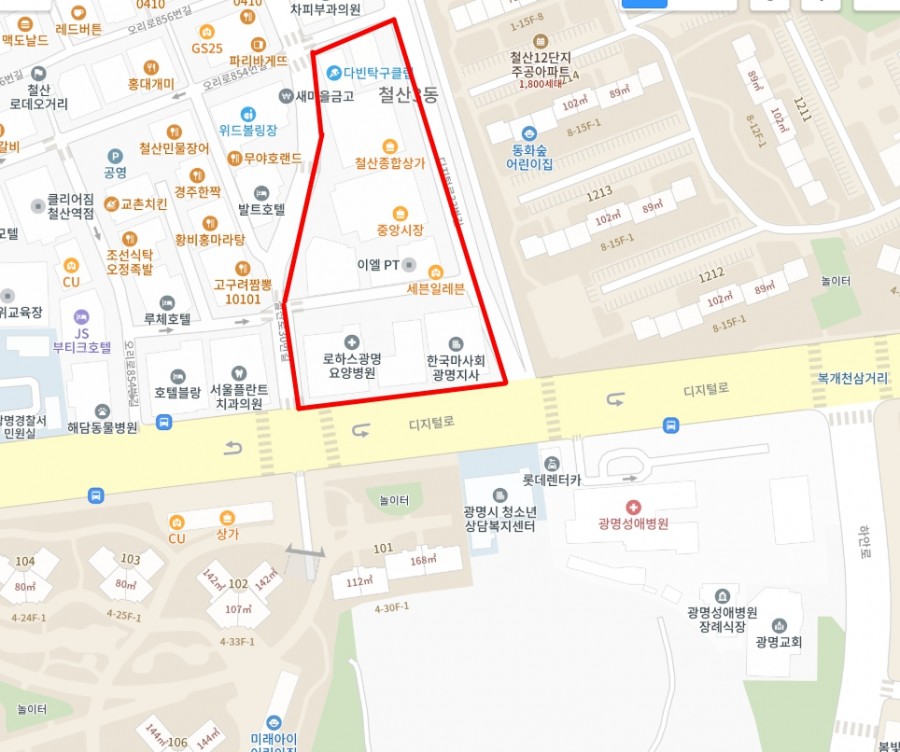Screen dimensions: 900x752
Task: Open the 철산종합상가 place marker
Action: point(389,146)
